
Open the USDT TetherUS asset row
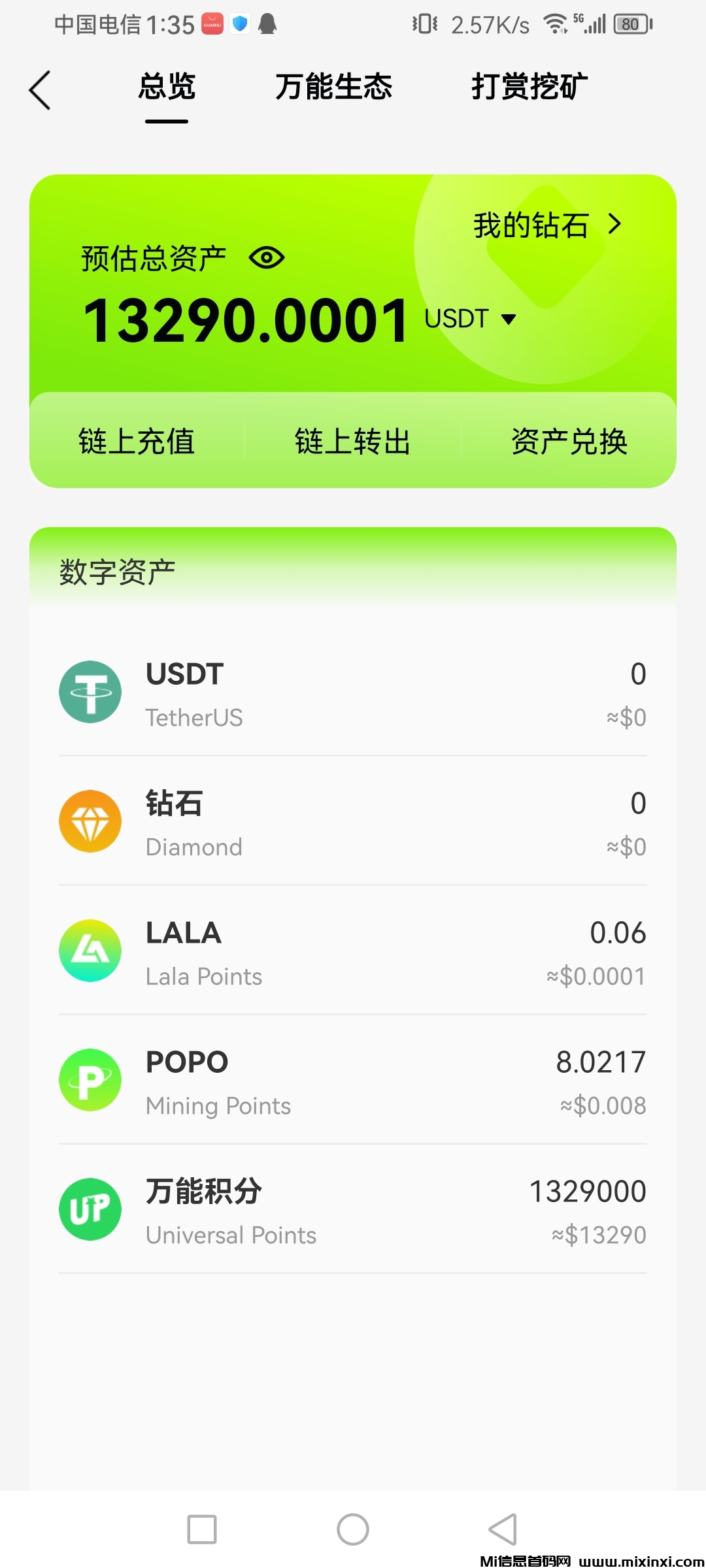[353, 693]
